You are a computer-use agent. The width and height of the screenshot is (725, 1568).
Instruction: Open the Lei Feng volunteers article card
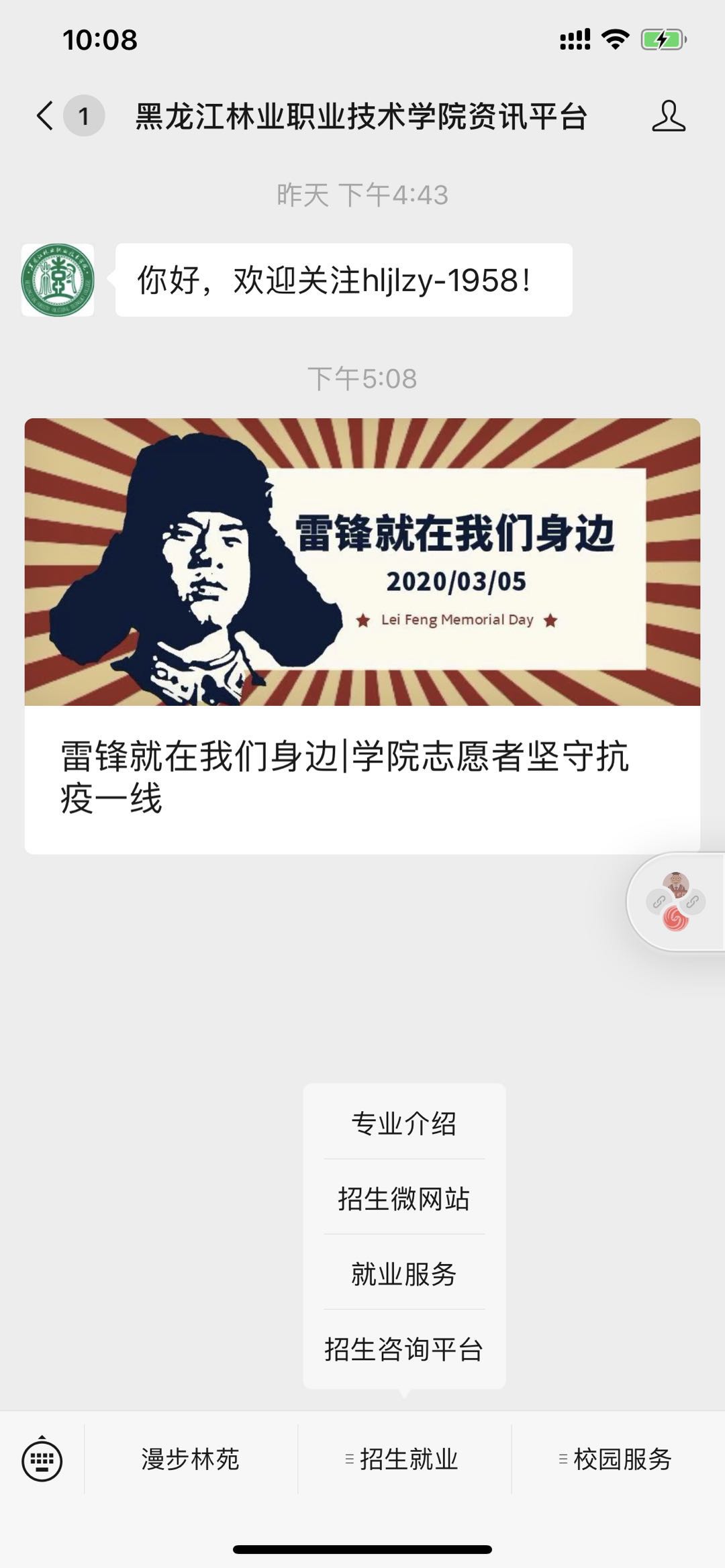pyautogui.click(x=362, y=635)
